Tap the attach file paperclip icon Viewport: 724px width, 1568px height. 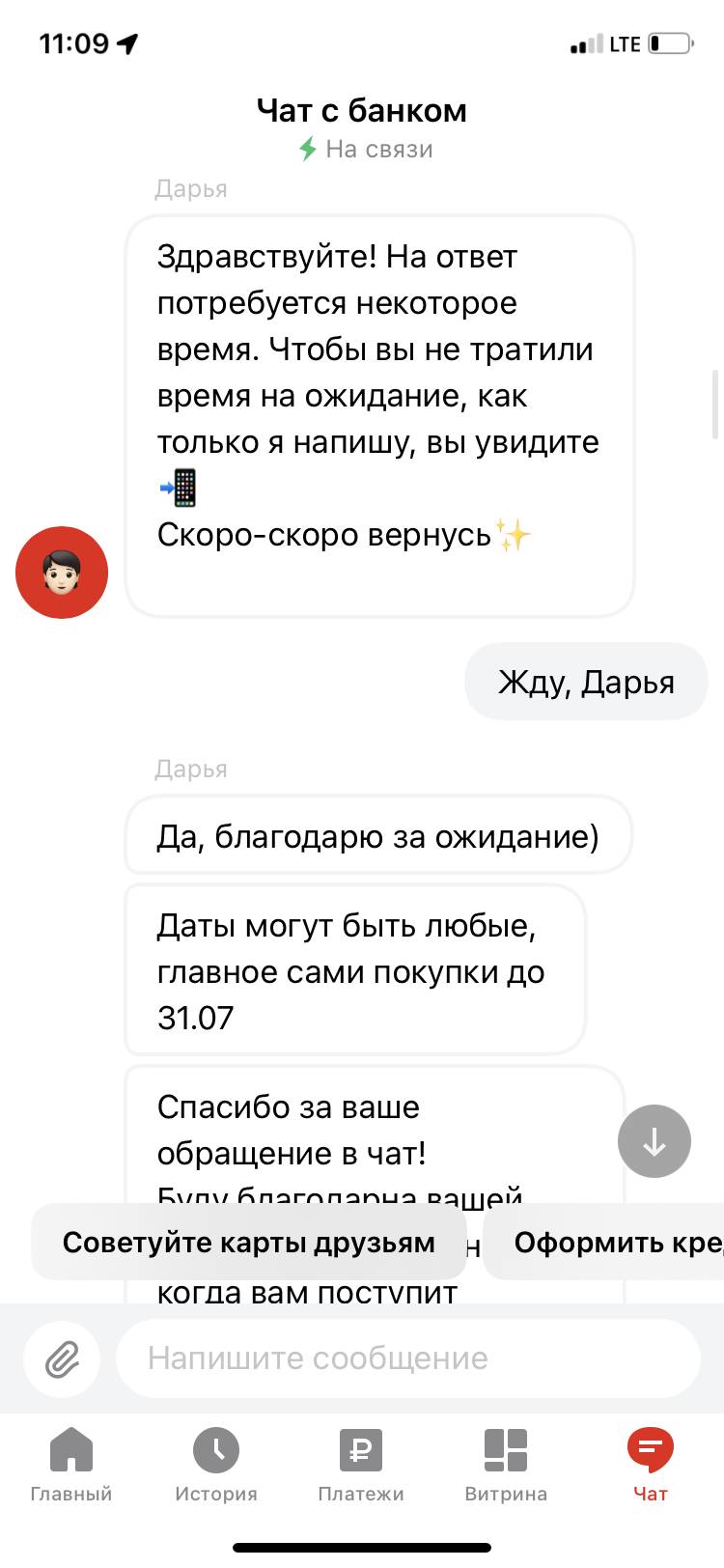[x=62, y=1359]
